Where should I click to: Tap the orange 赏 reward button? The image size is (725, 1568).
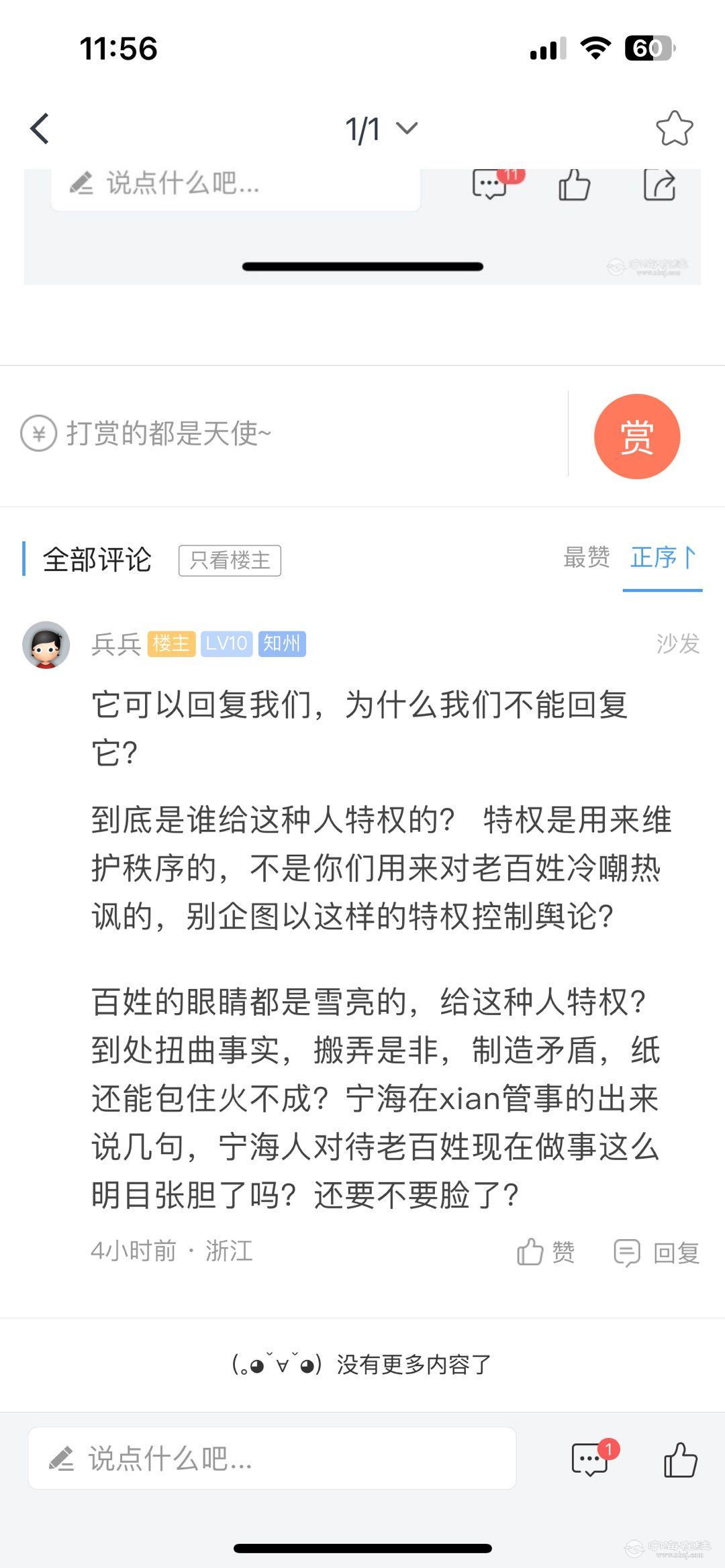point(636,436)
